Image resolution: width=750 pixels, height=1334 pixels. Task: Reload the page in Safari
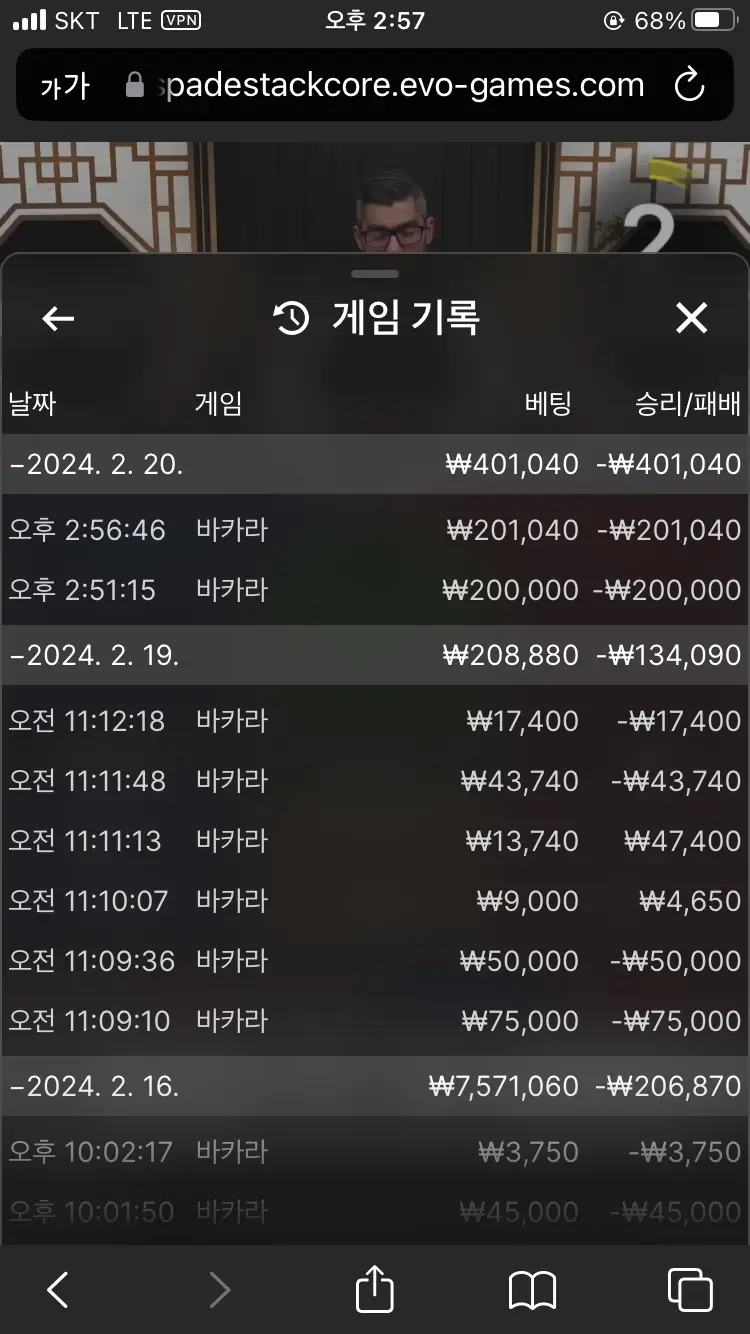(690, 86)
